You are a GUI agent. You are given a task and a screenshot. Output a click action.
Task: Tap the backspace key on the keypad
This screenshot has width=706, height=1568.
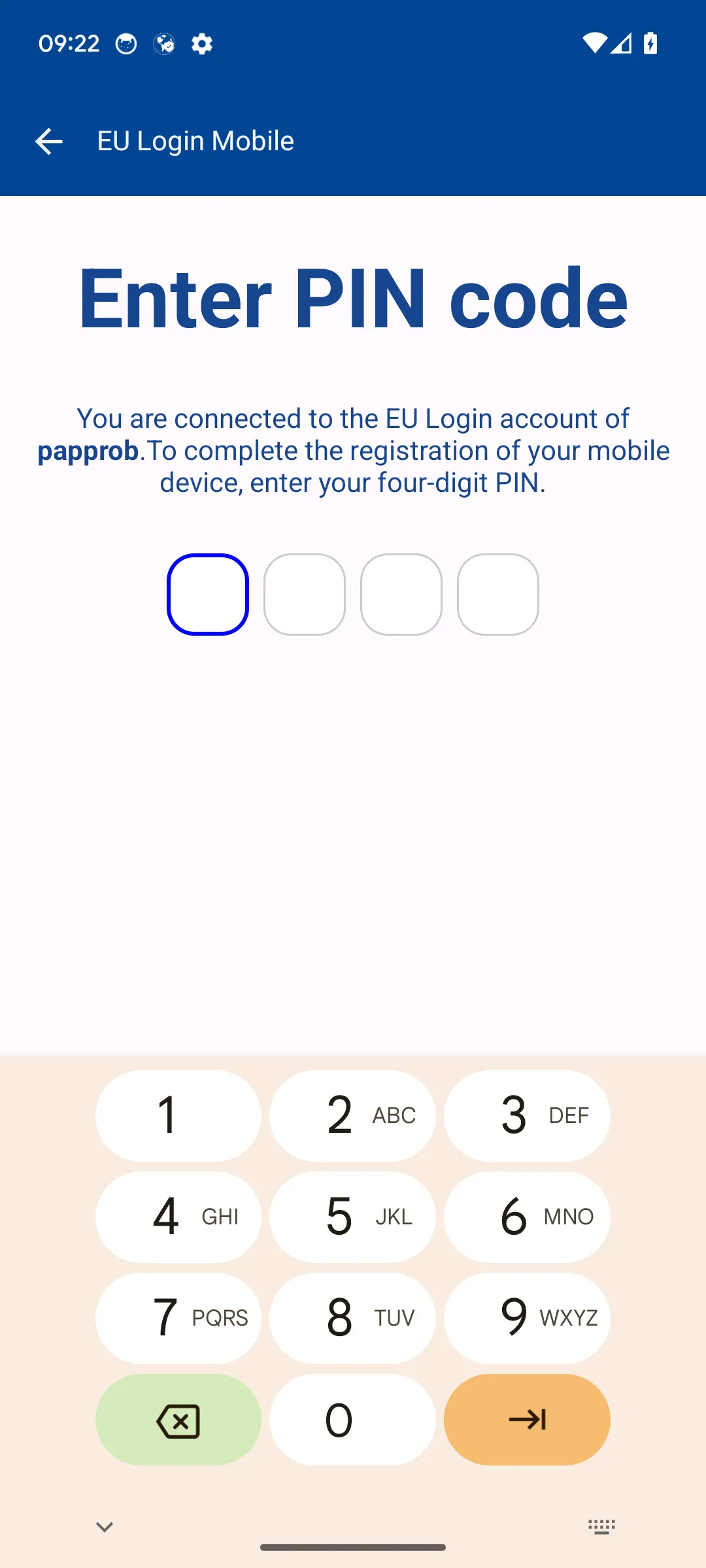pyautogui.click(x=178, y=1420)
